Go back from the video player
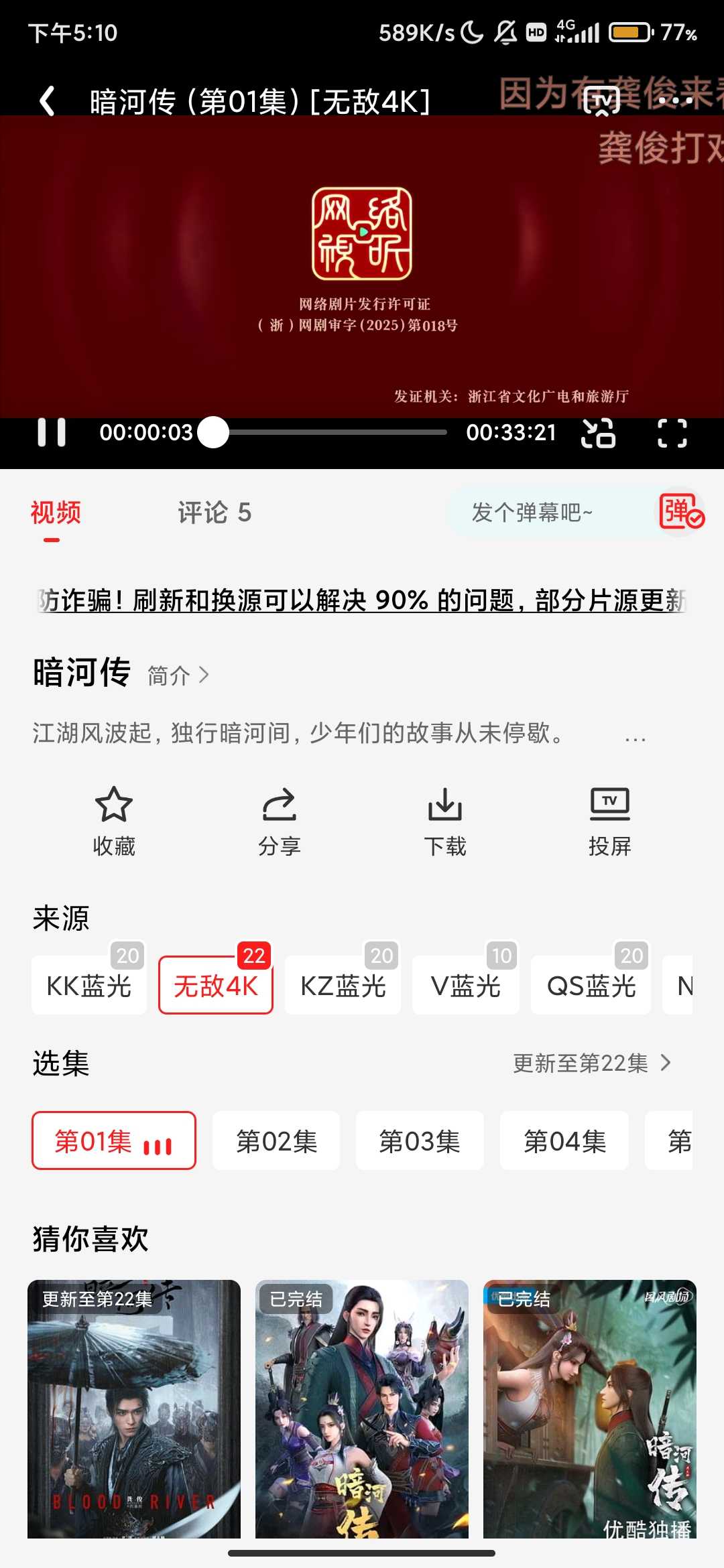 point(47,102)
